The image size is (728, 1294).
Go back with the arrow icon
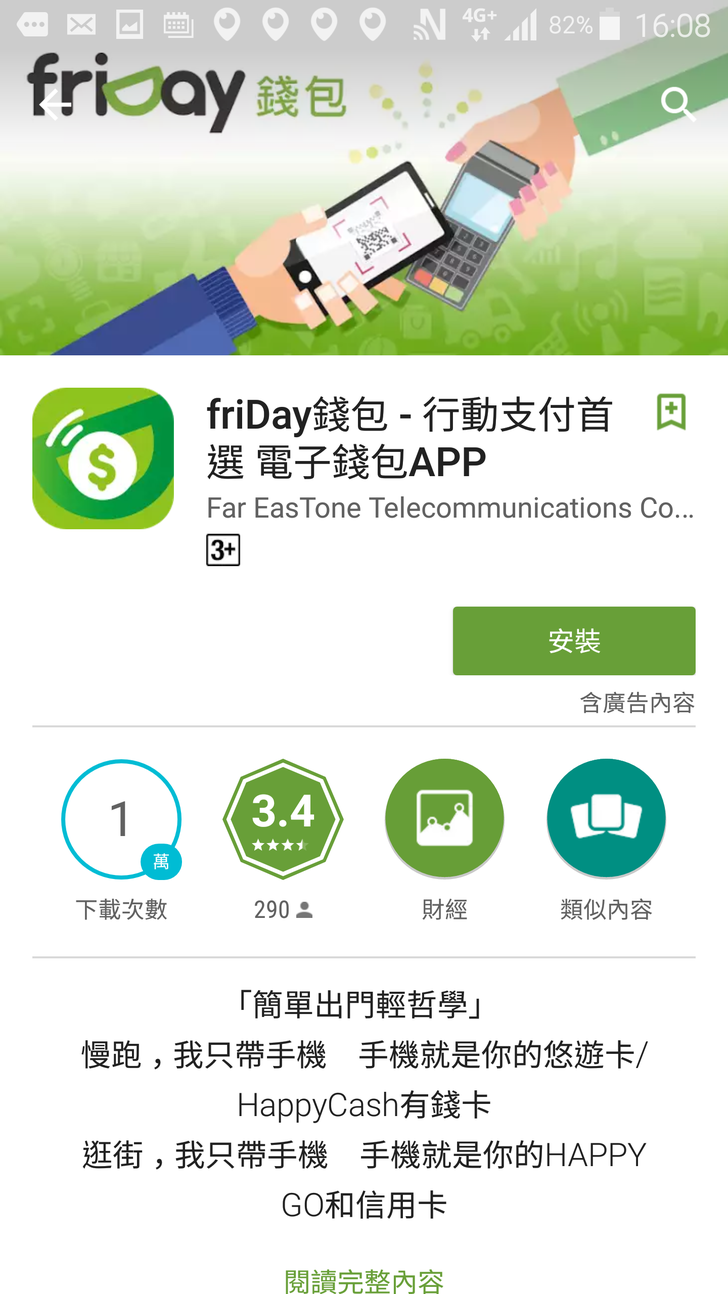coord(54,104)
